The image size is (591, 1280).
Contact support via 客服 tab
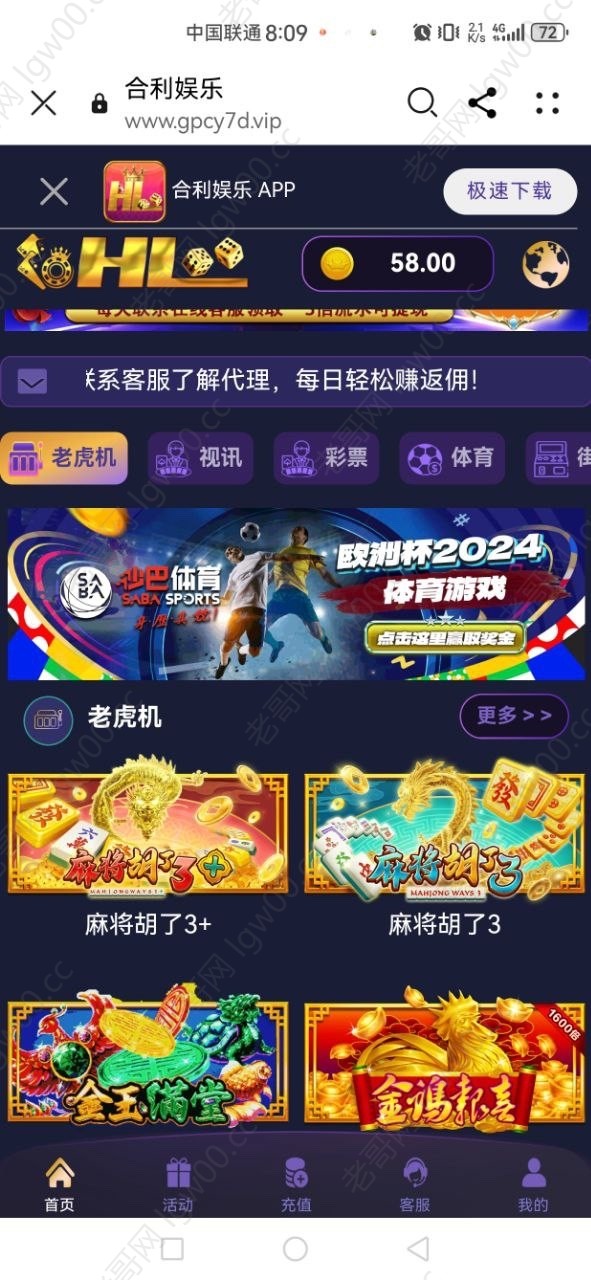[415, 1186]
